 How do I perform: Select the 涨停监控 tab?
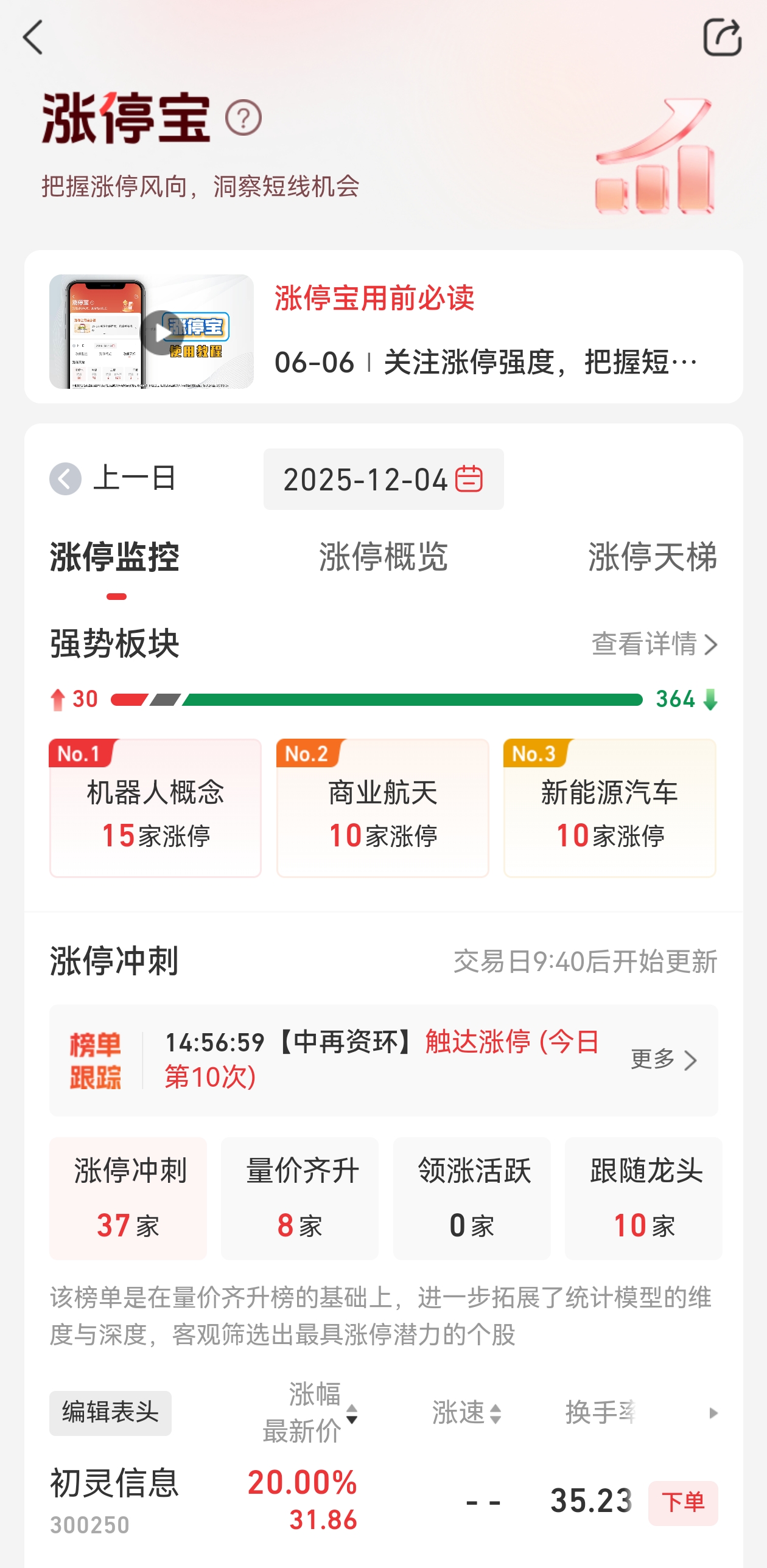click(x=115, y=557)
